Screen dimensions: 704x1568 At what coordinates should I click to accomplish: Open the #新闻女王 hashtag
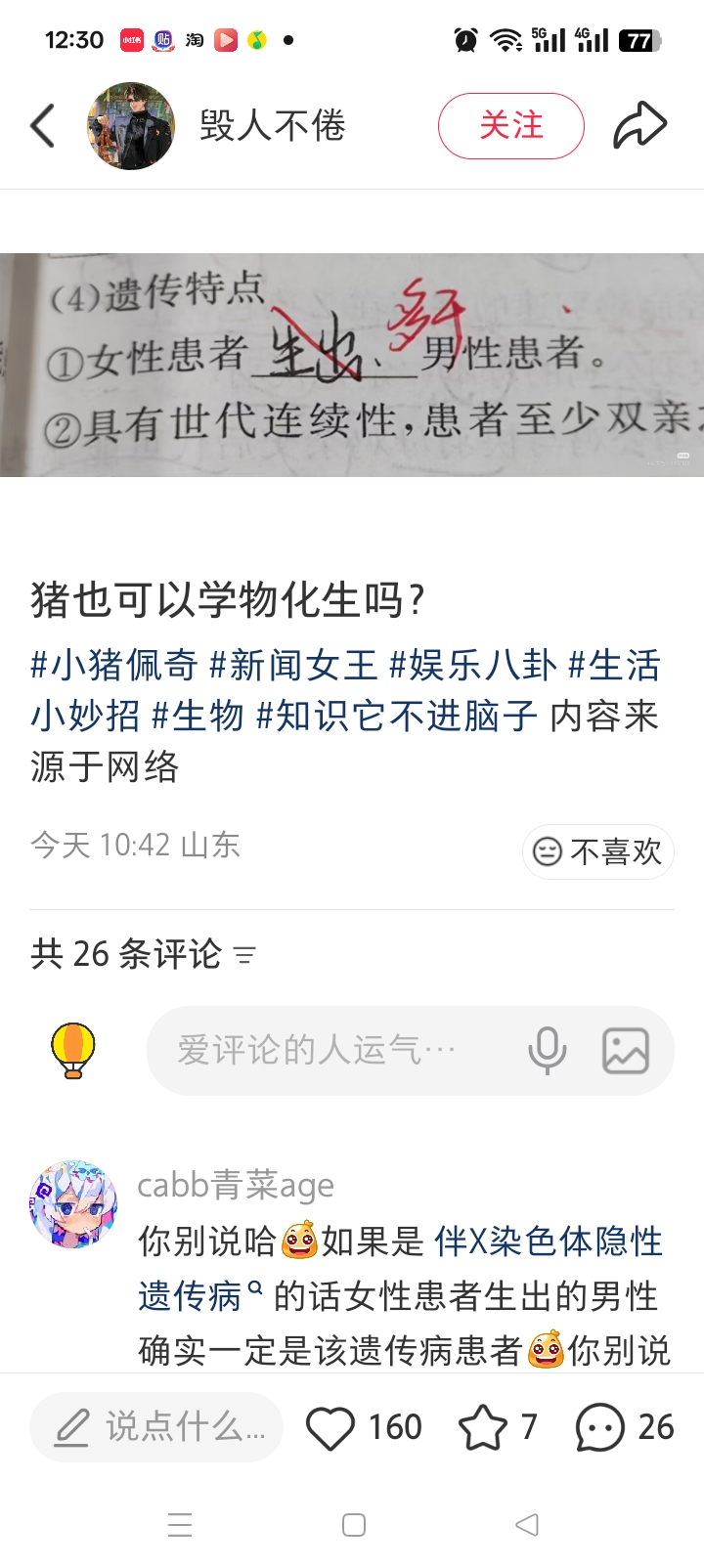293,666
